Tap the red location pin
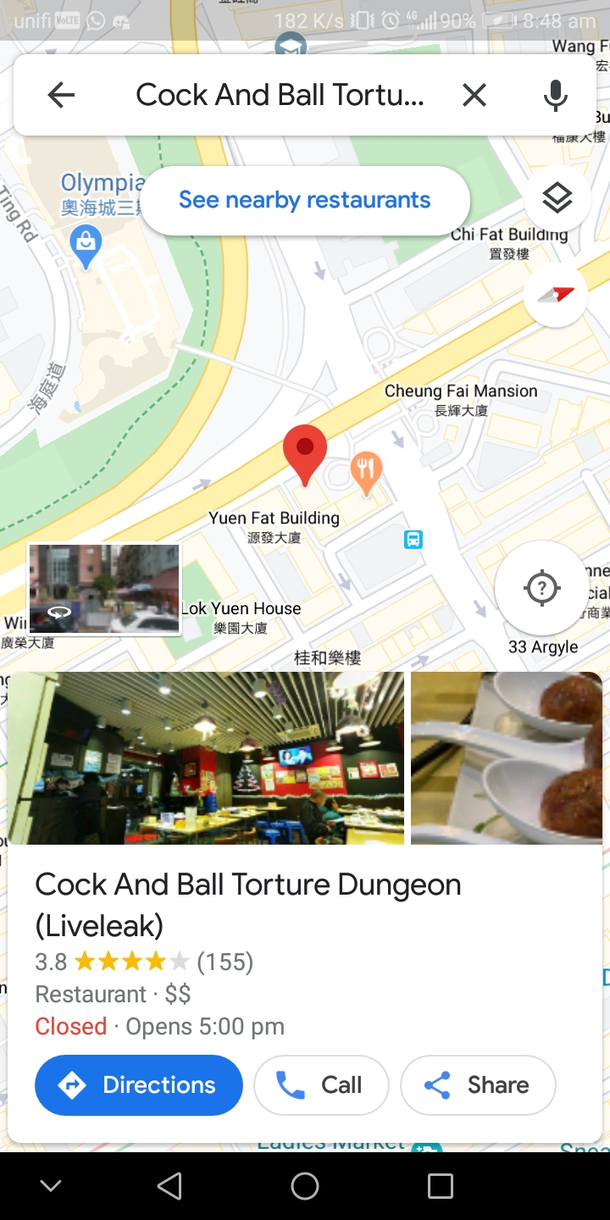Image resolution: width=610 pixels, height=1220 pixels. (305, 452)
